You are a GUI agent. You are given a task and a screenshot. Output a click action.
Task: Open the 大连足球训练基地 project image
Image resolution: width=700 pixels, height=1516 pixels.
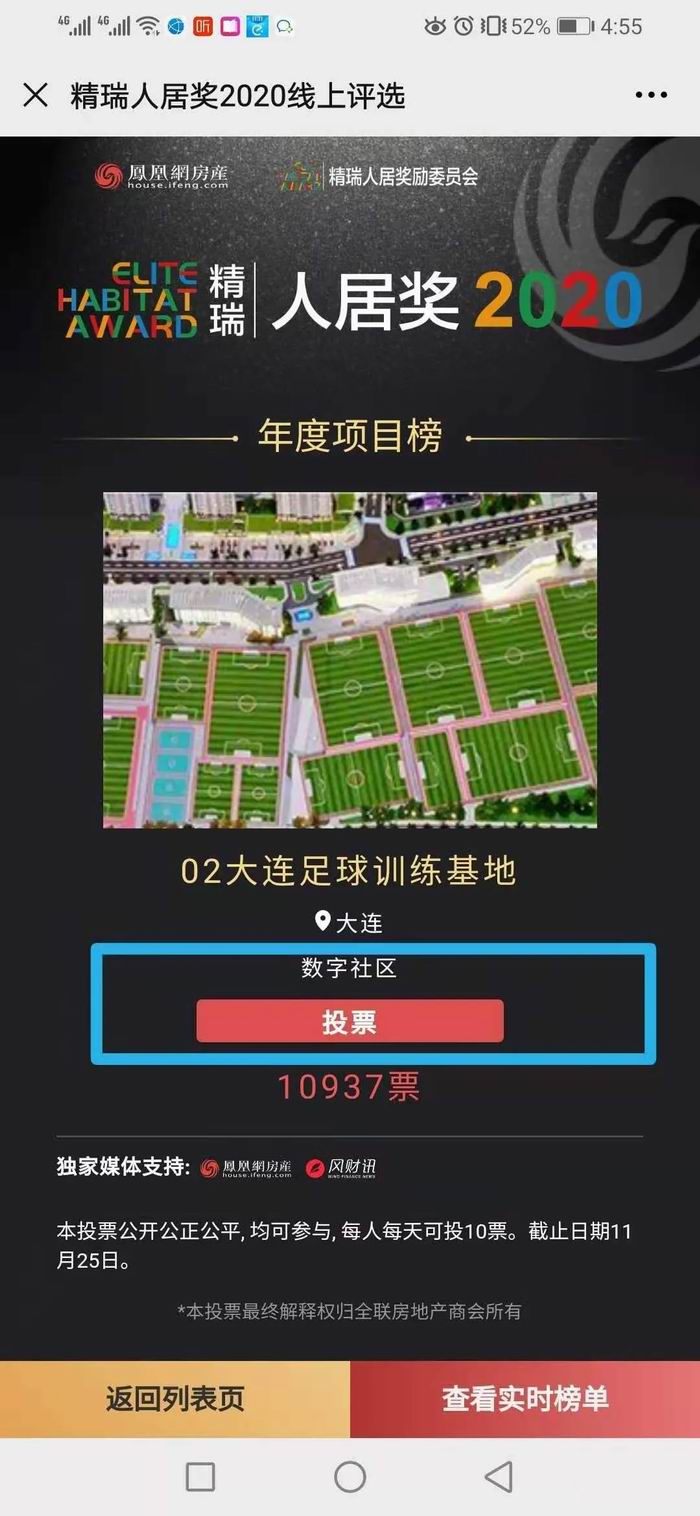click(x=350, y=660)
